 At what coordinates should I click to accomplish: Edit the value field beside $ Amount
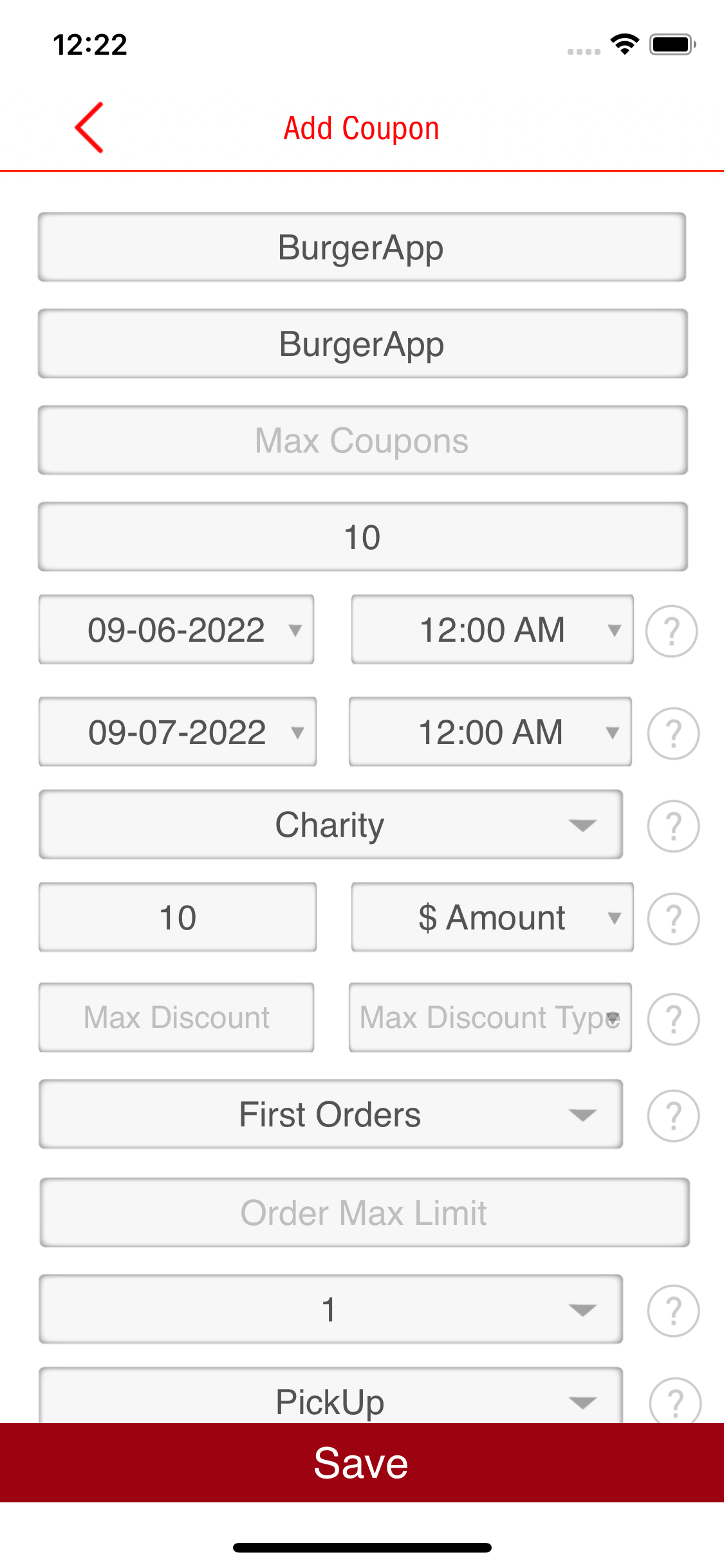[178, 917]
